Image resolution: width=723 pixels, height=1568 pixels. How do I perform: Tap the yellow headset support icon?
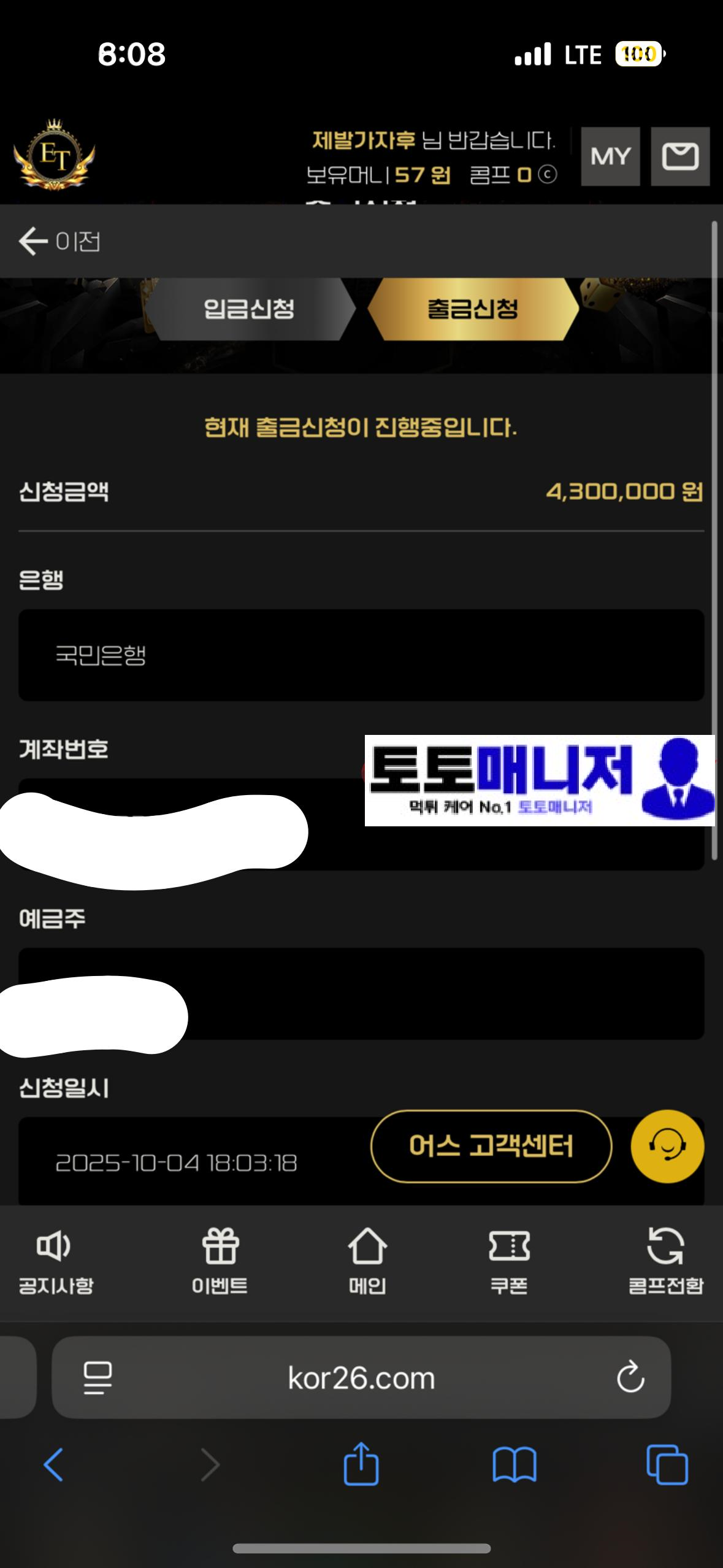(x=667, y=1146)
